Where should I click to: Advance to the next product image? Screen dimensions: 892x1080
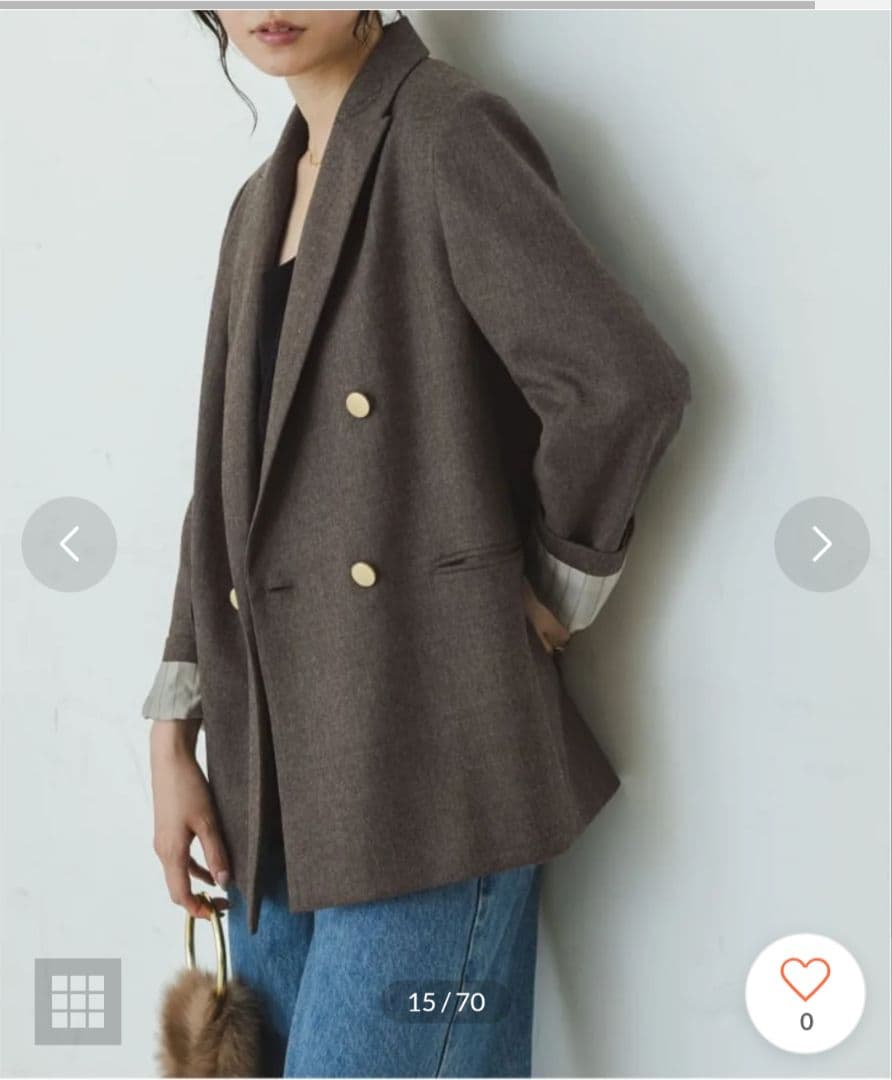pos(821,544)
